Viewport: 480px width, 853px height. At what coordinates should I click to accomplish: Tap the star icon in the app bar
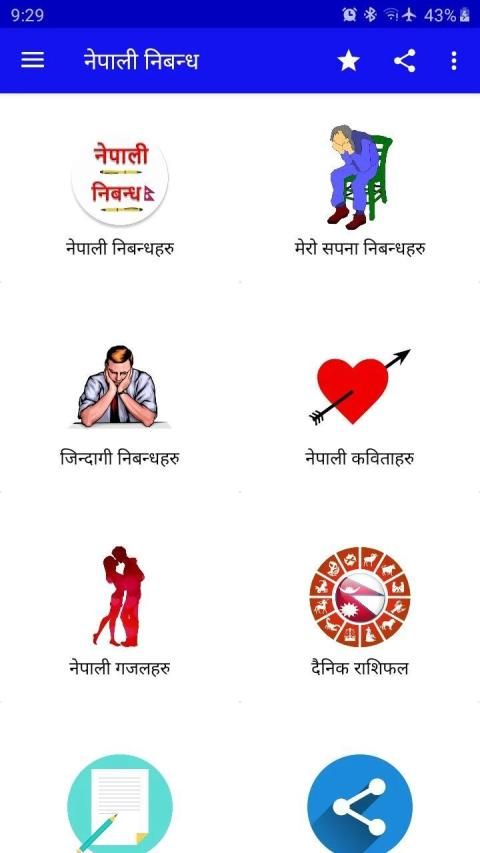(x=348, y=60)
